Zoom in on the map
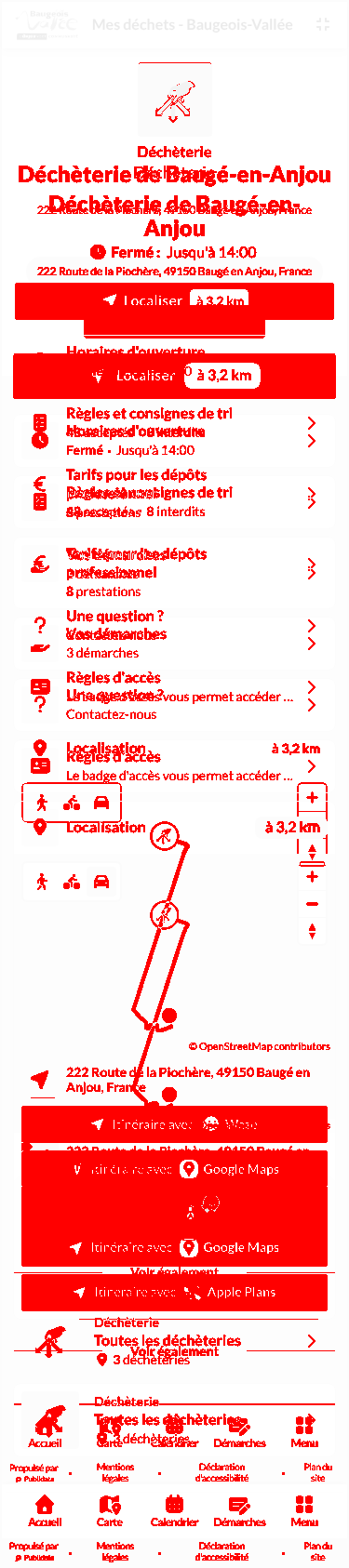The image size is (349, 1568). click(312, 876)
